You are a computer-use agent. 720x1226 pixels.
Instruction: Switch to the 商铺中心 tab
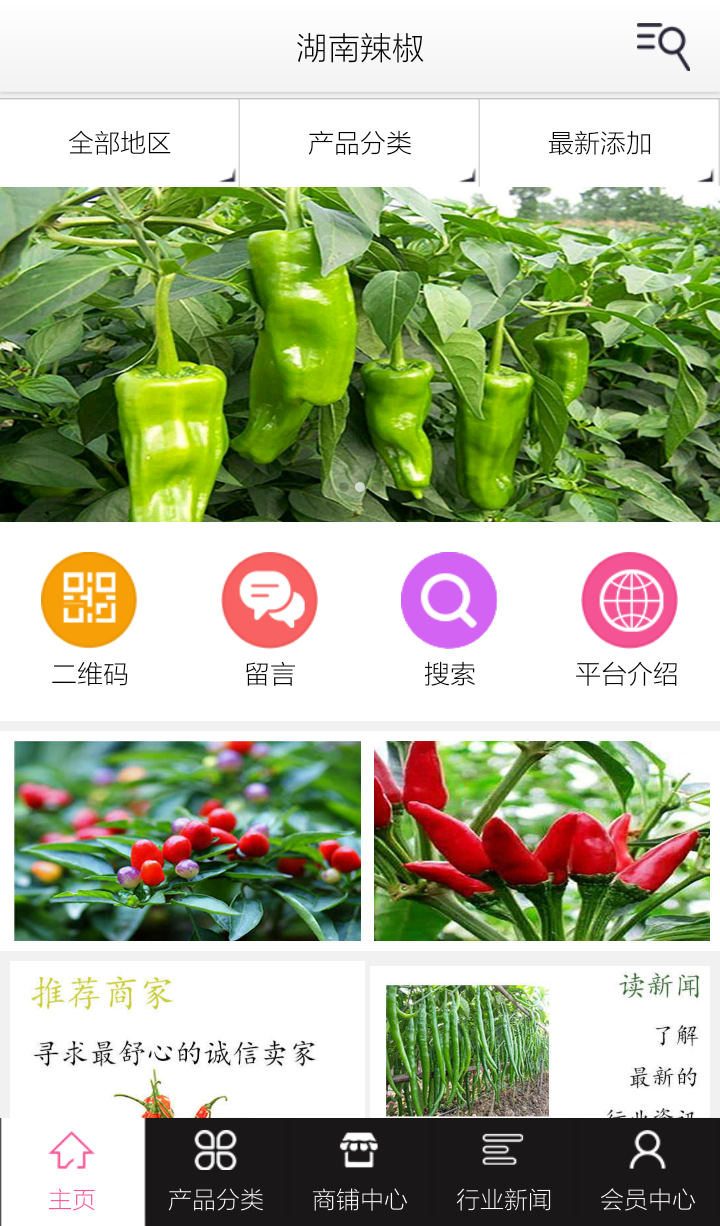coord(360,1172)
